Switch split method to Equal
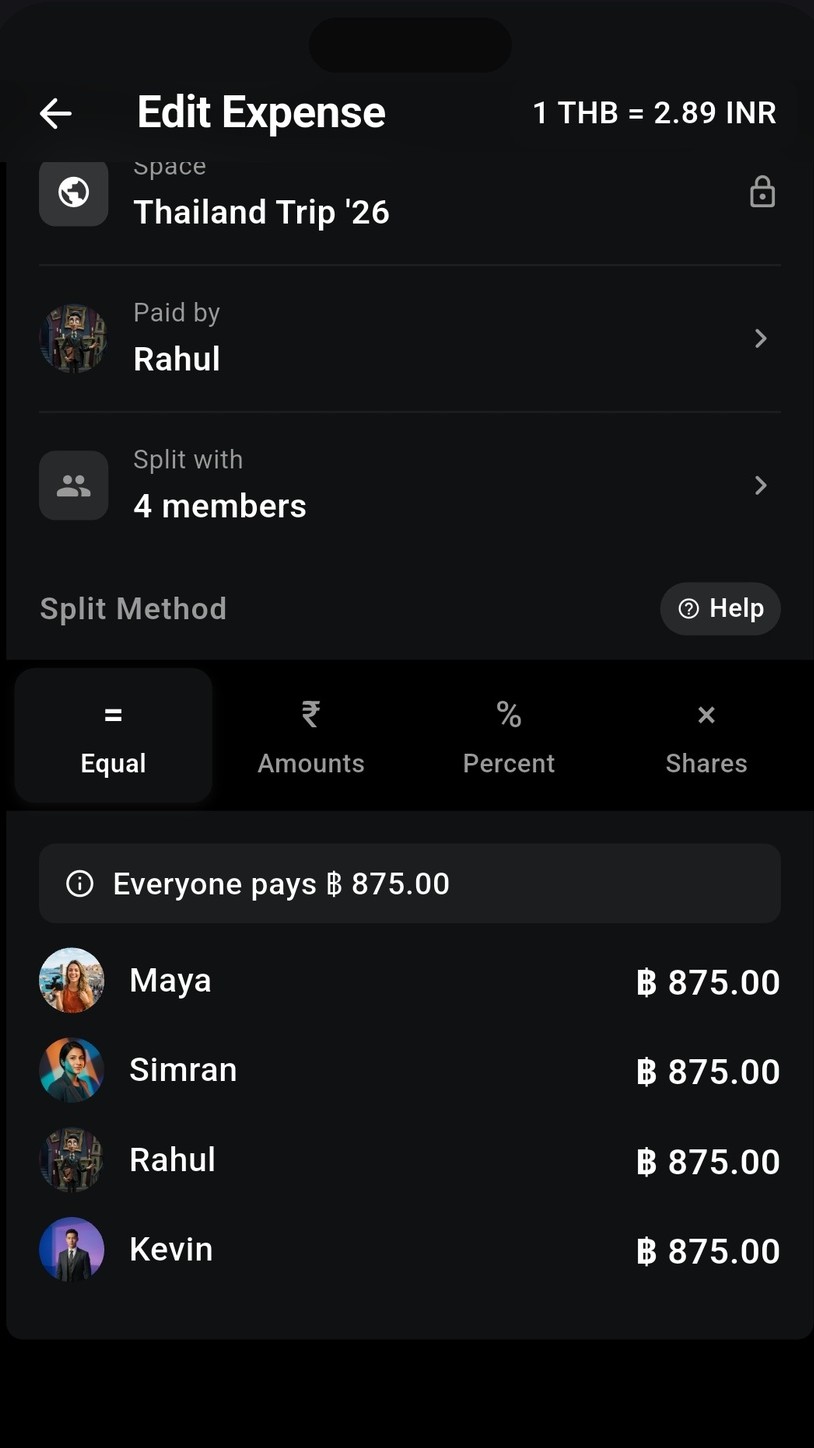Screen dimensions: 814x1448 click(112, 737)
